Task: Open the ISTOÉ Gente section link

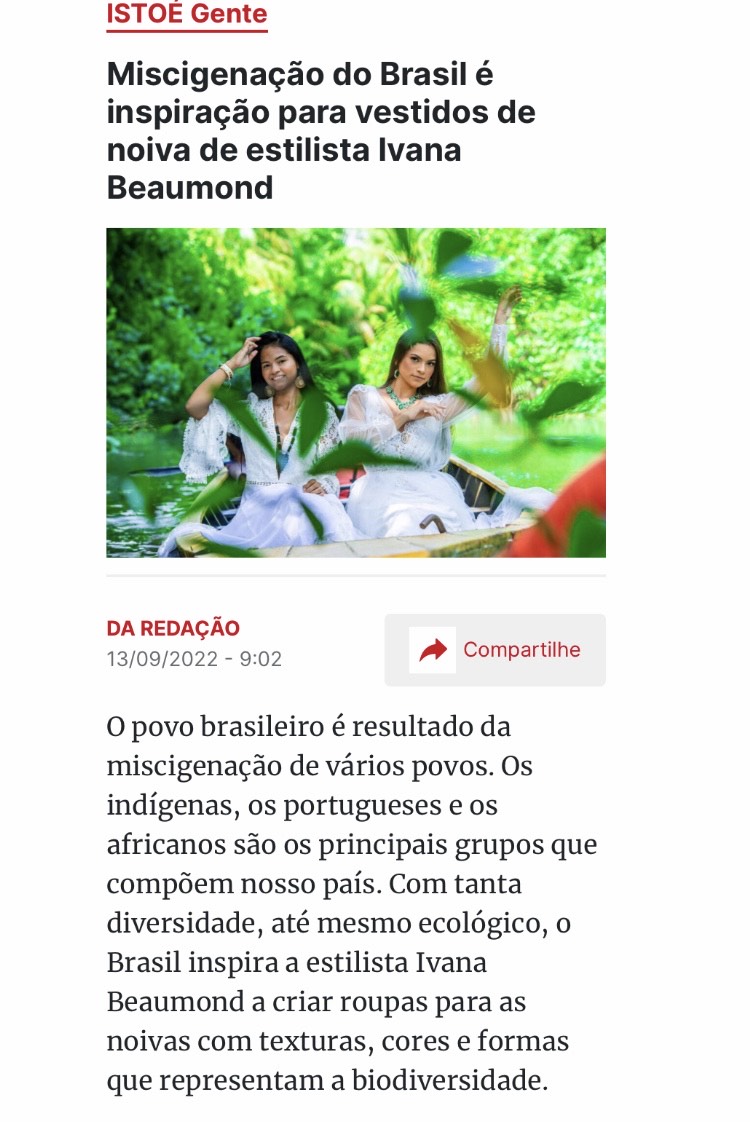Action: (187, 14)
